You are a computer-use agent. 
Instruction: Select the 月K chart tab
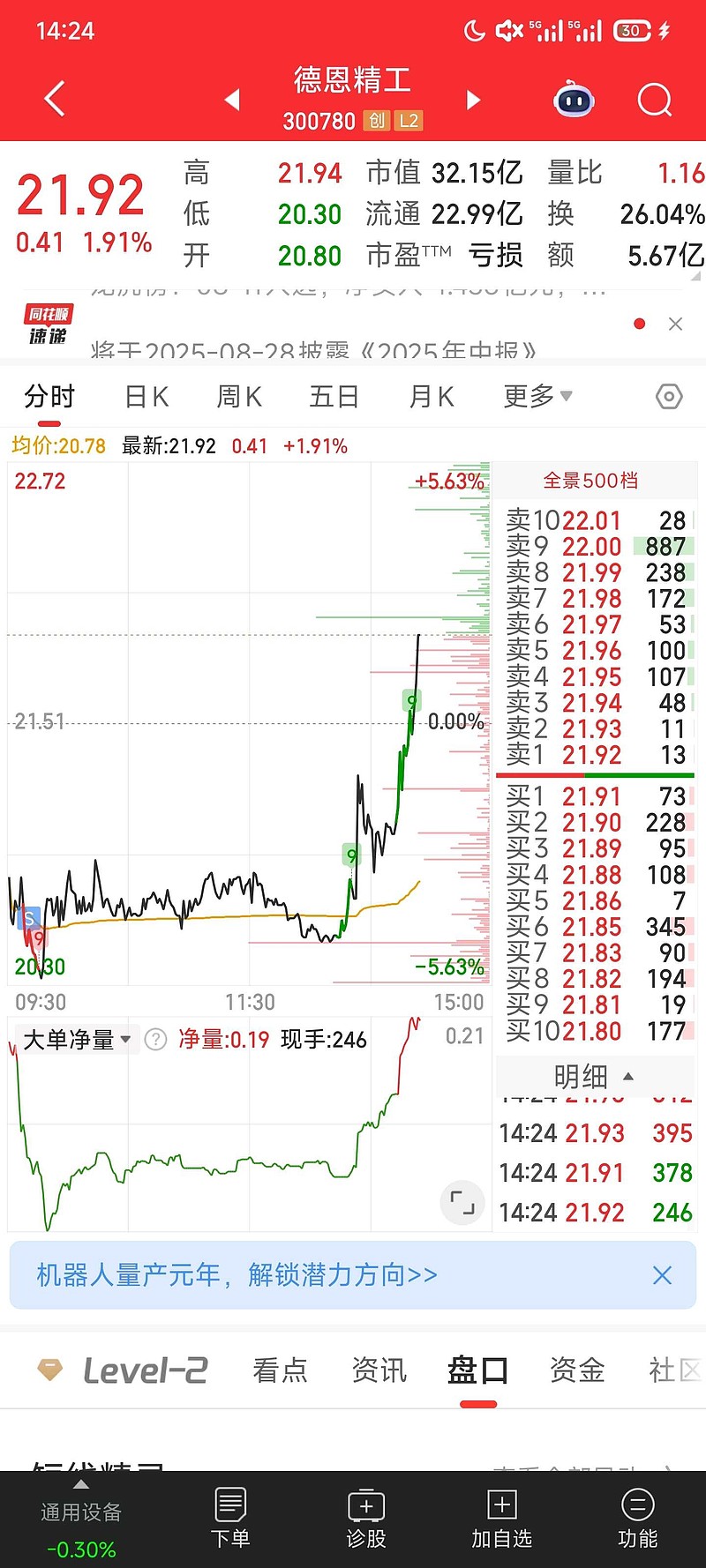431,397
